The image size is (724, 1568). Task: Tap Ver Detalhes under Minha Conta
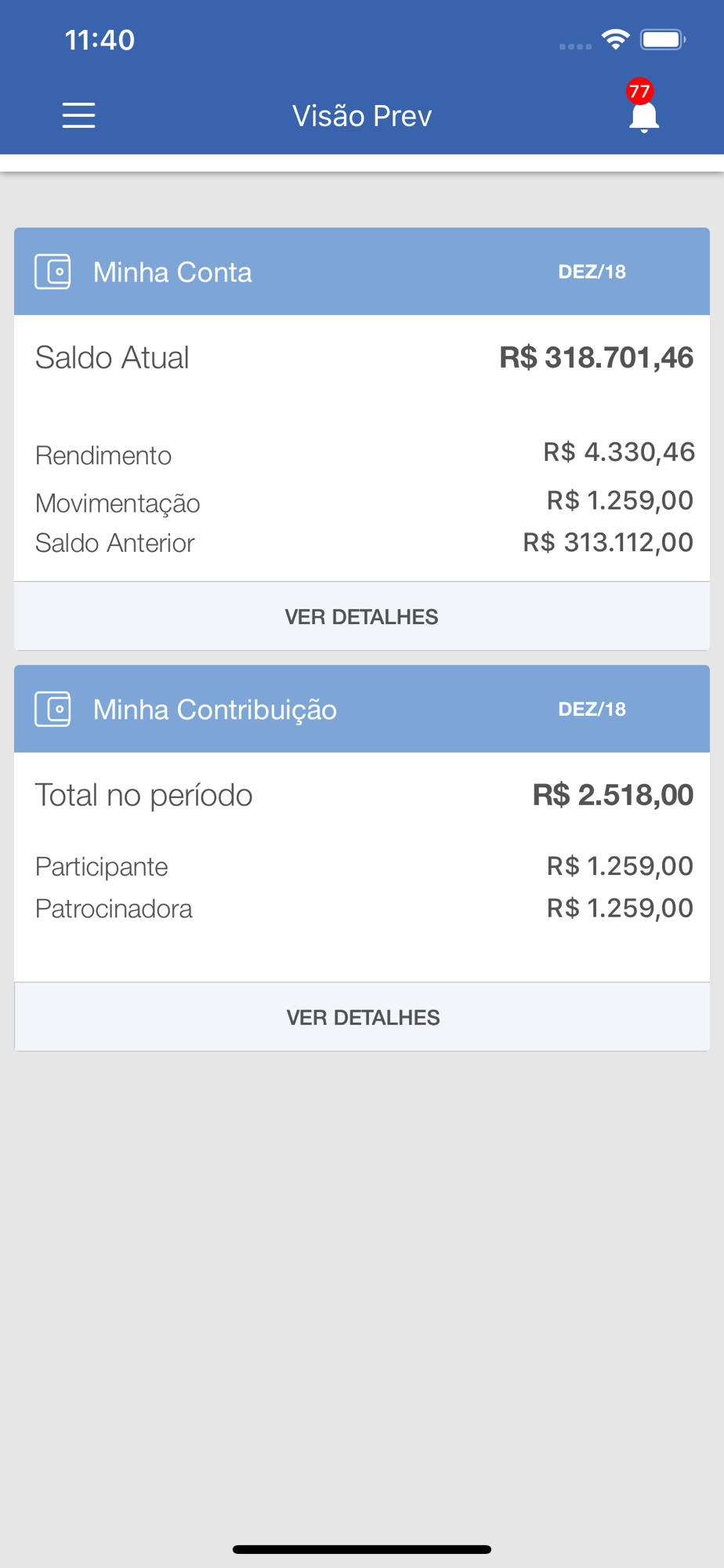click(362, 616)
